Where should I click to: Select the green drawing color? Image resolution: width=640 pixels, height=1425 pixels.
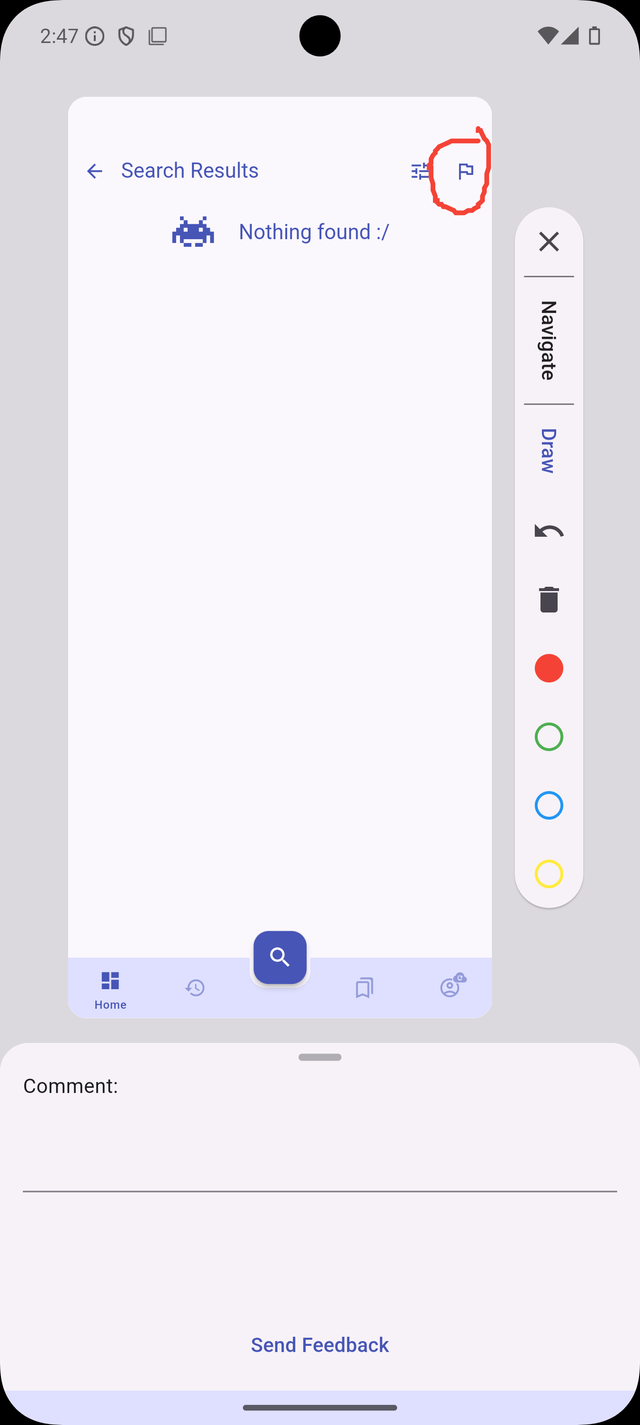tap(548, 737)
